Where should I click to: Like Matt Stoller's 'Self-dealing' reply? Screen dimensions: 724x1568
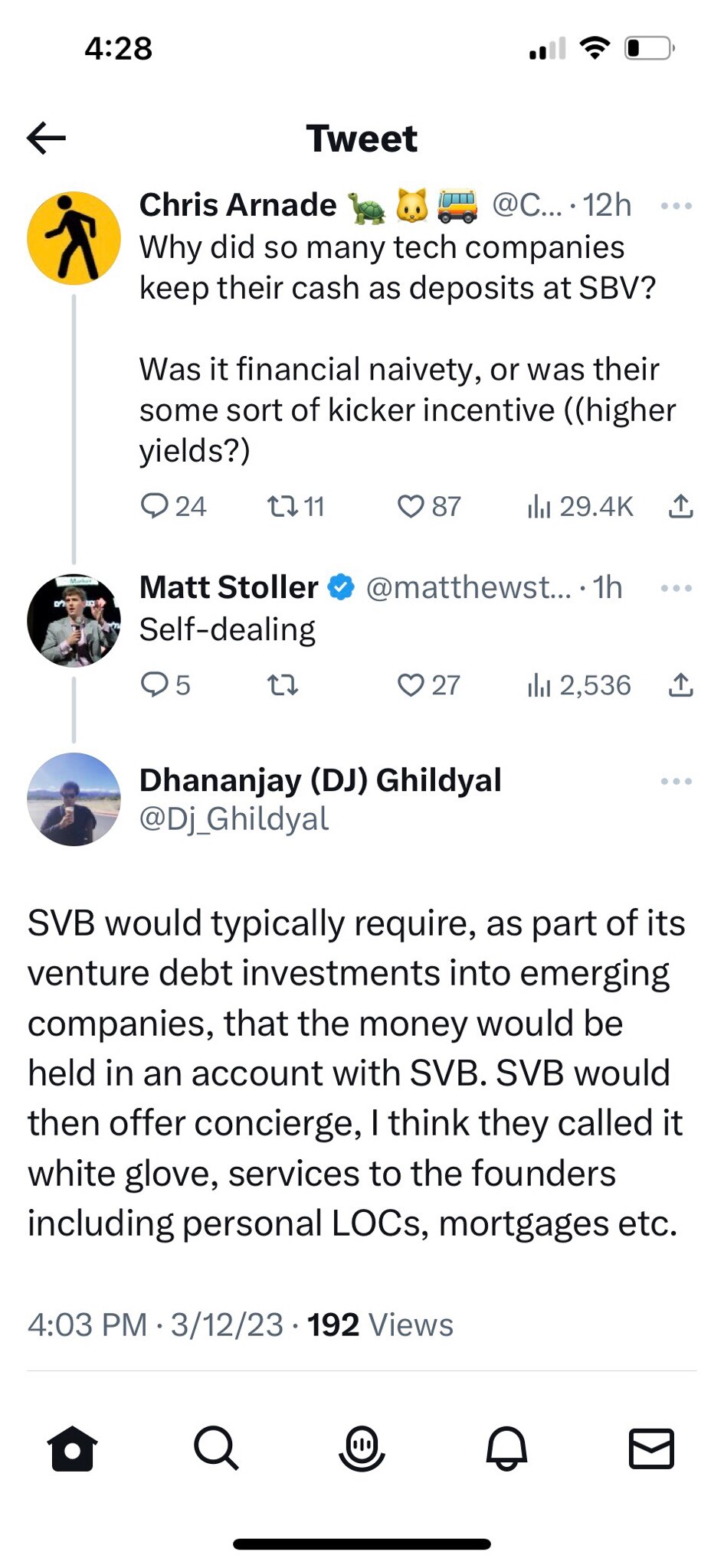click(x=411, y=685)
